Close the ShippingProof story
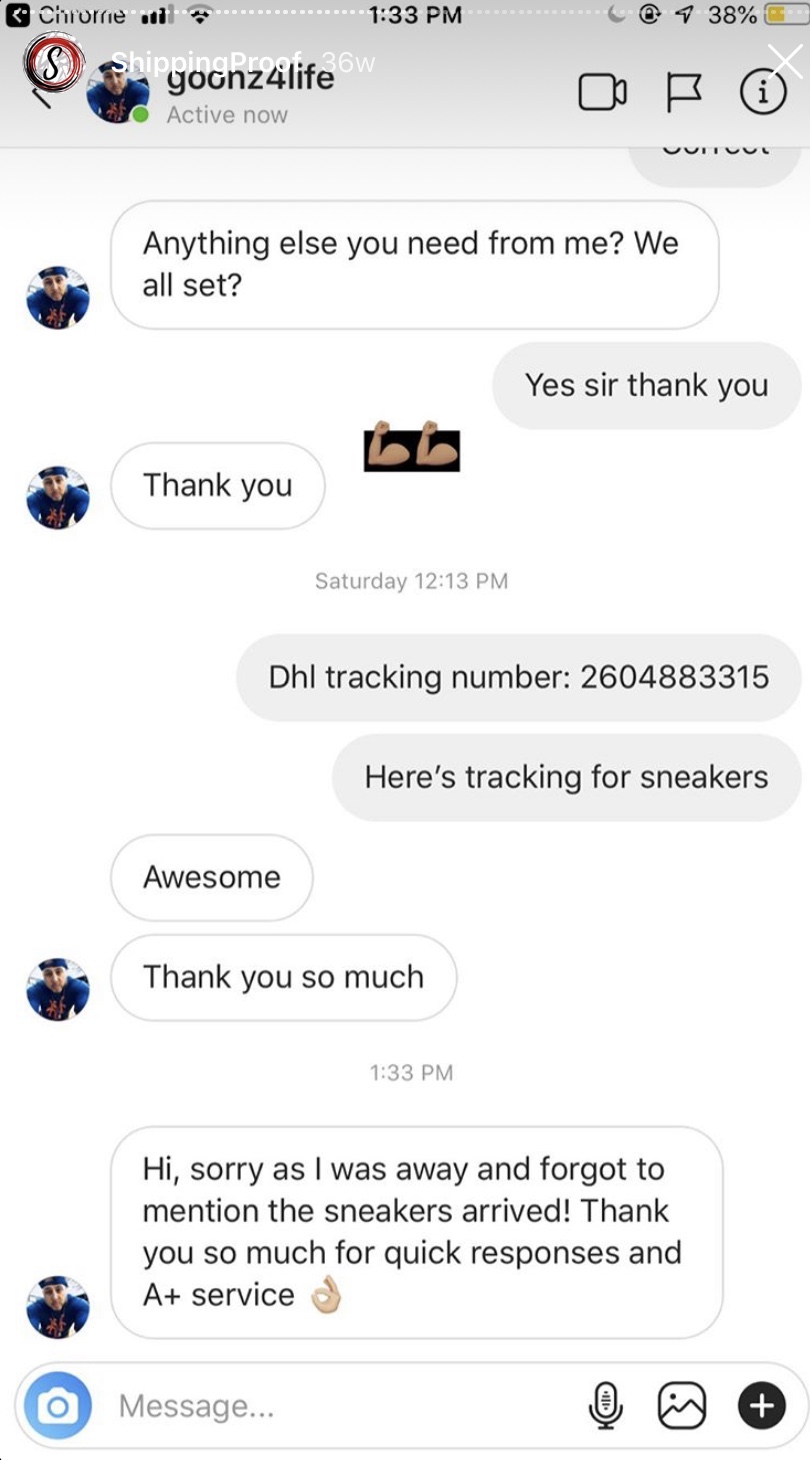Image resolution: width=810 pixels, height=1460 pixels. (784, 61)
